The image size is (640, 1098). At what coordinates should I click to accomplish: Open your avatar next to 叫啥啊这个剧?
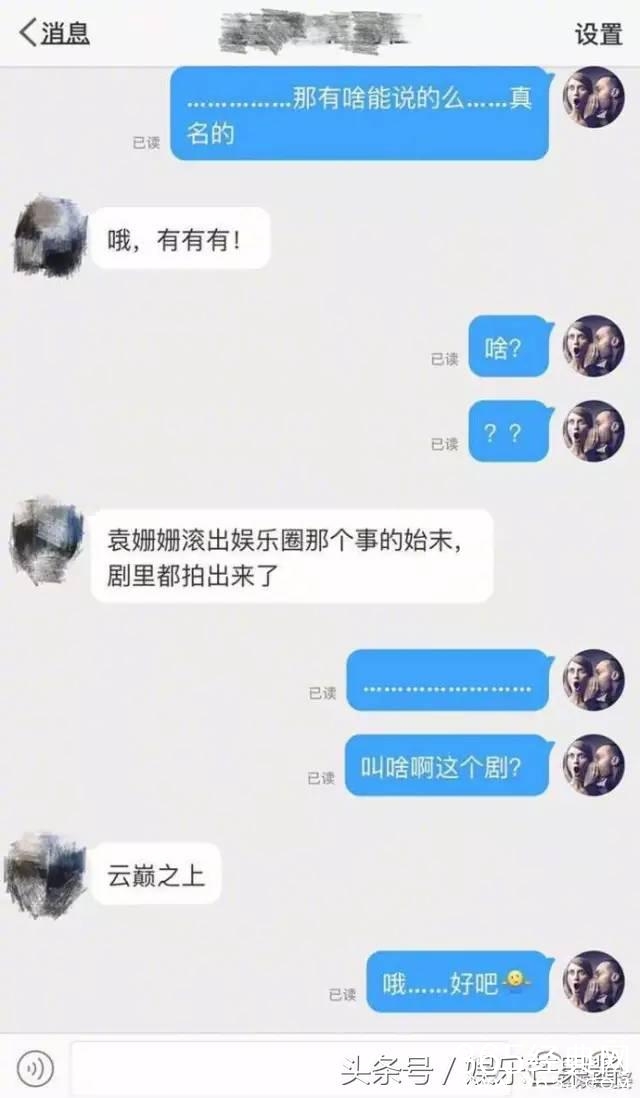[x=593, y=765]
